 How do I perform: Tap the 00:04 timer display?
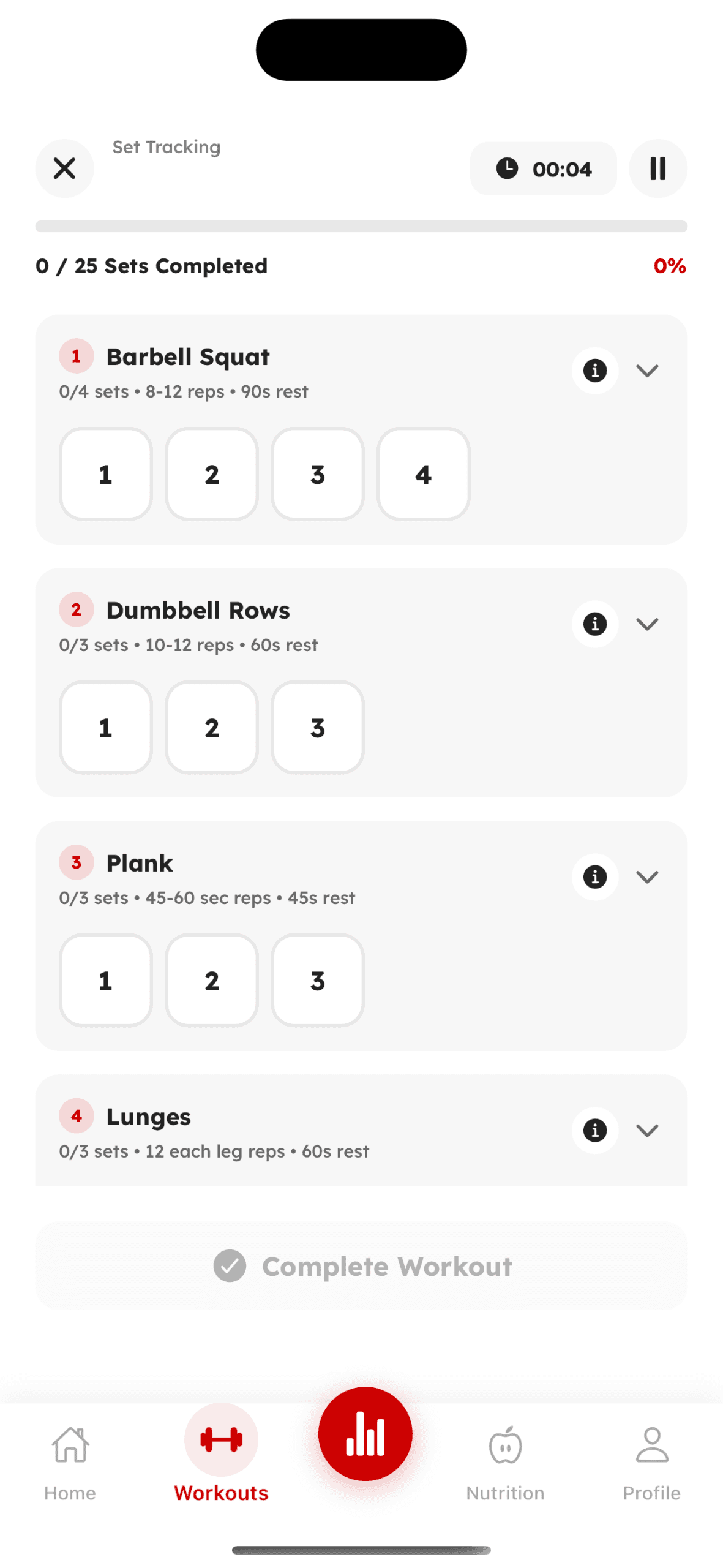tap(544, 168)
